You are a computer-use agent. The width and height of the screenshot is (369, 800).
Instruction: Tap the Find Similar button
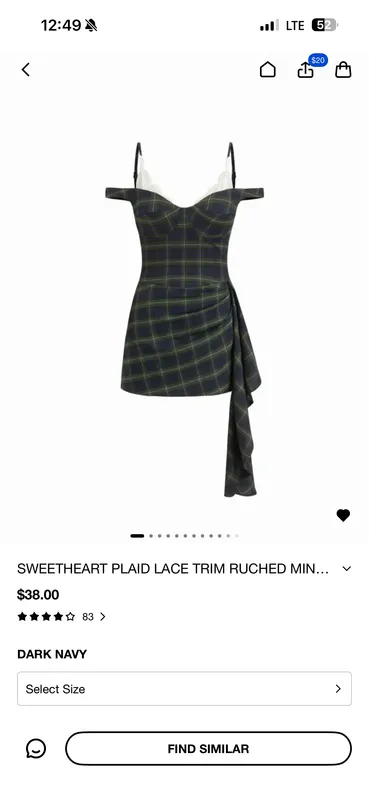coord(208,748)
